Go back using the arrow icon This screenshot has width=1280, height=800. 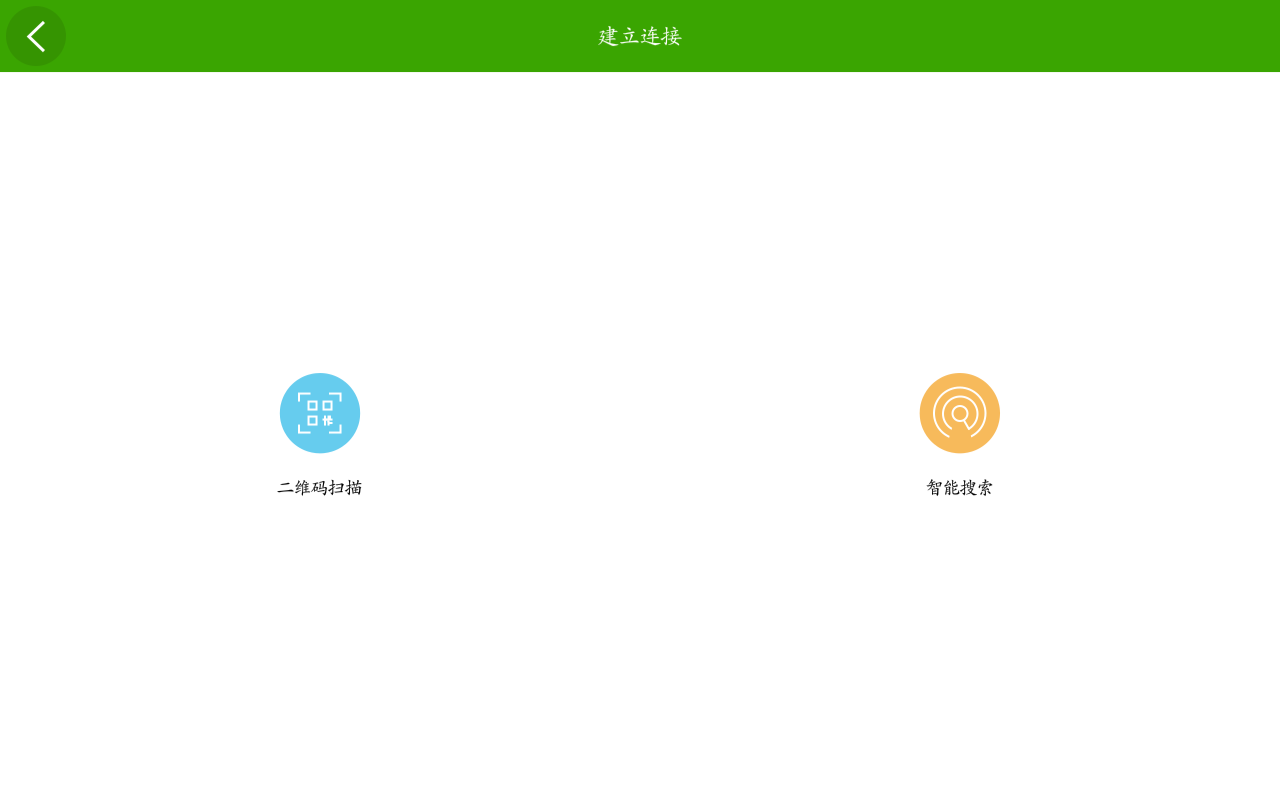coord(36,36)
